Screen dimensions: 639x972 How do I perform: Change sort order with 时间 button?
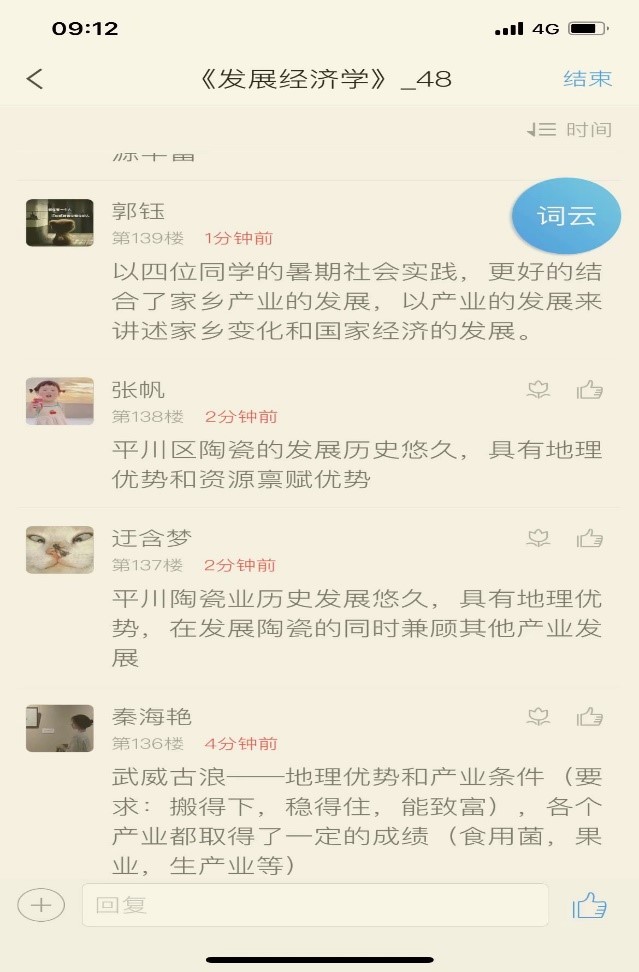tap(569, 129)
